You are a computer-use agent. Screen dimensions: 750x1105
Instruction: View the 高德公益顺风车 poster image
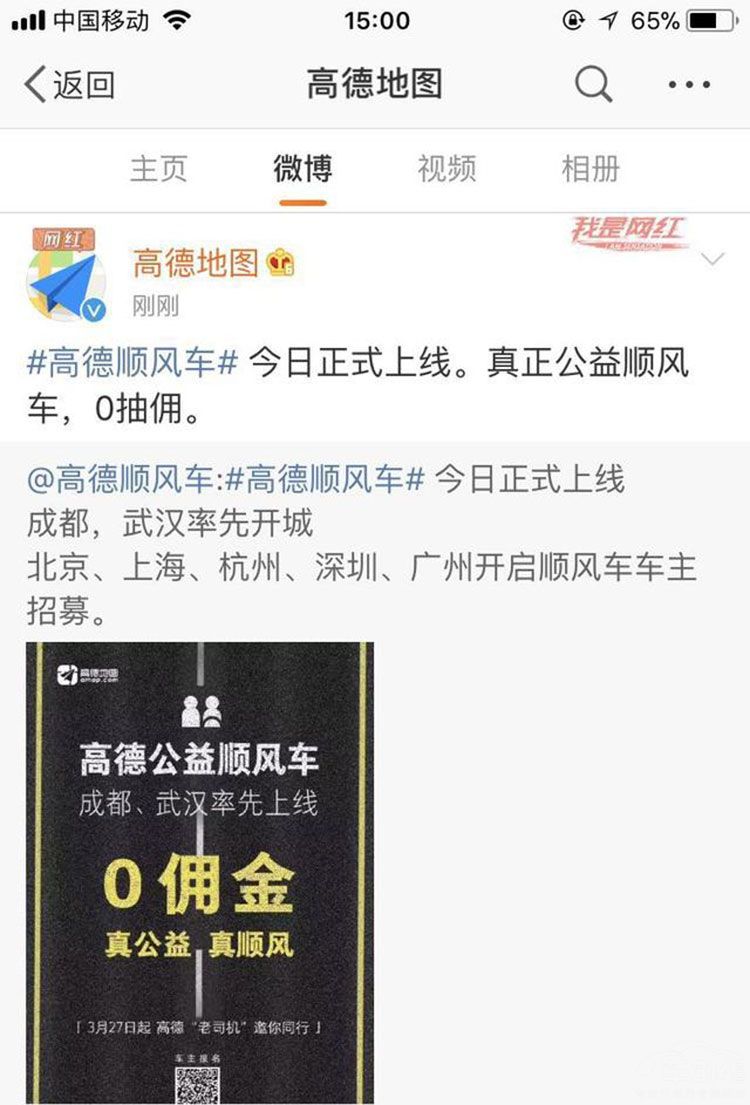coord(200,870)
